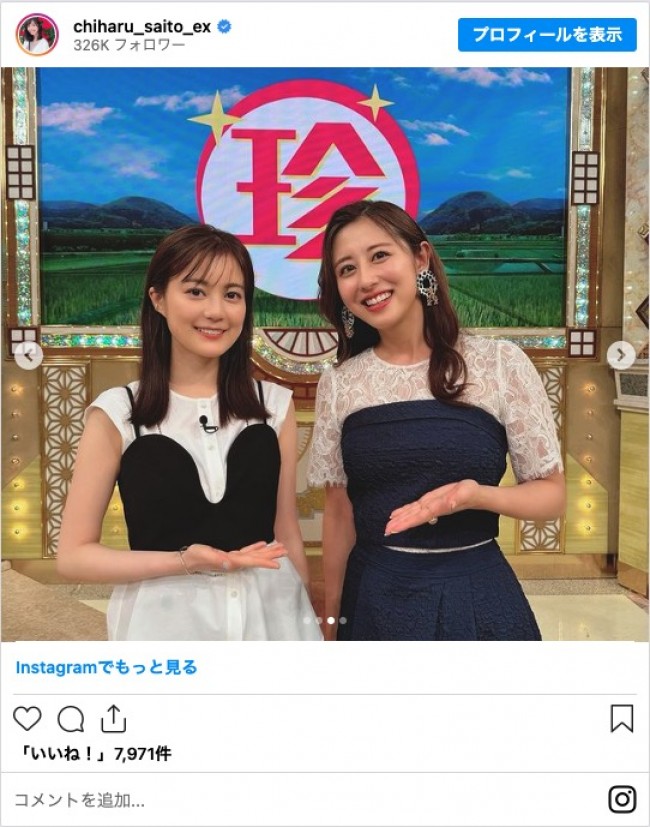This screenshot has width=650, height=827.
Task: Go to previous photo in carousel
Action: coord(29,354)
